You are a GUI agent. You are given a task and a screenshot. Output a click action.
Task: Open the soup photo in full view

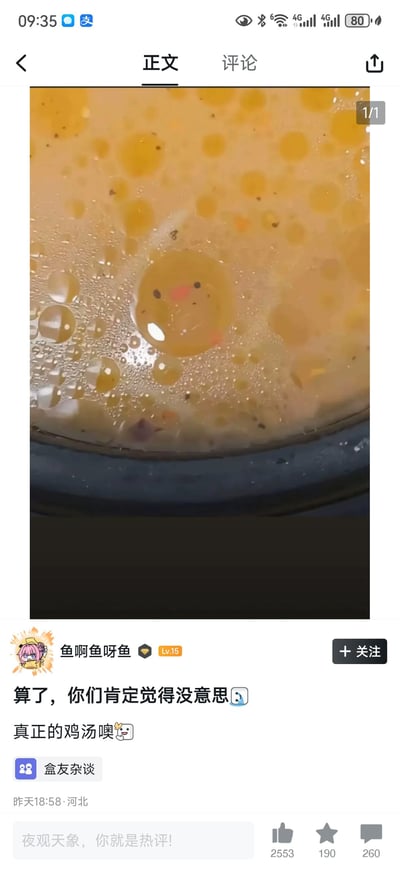pos(200,353)
